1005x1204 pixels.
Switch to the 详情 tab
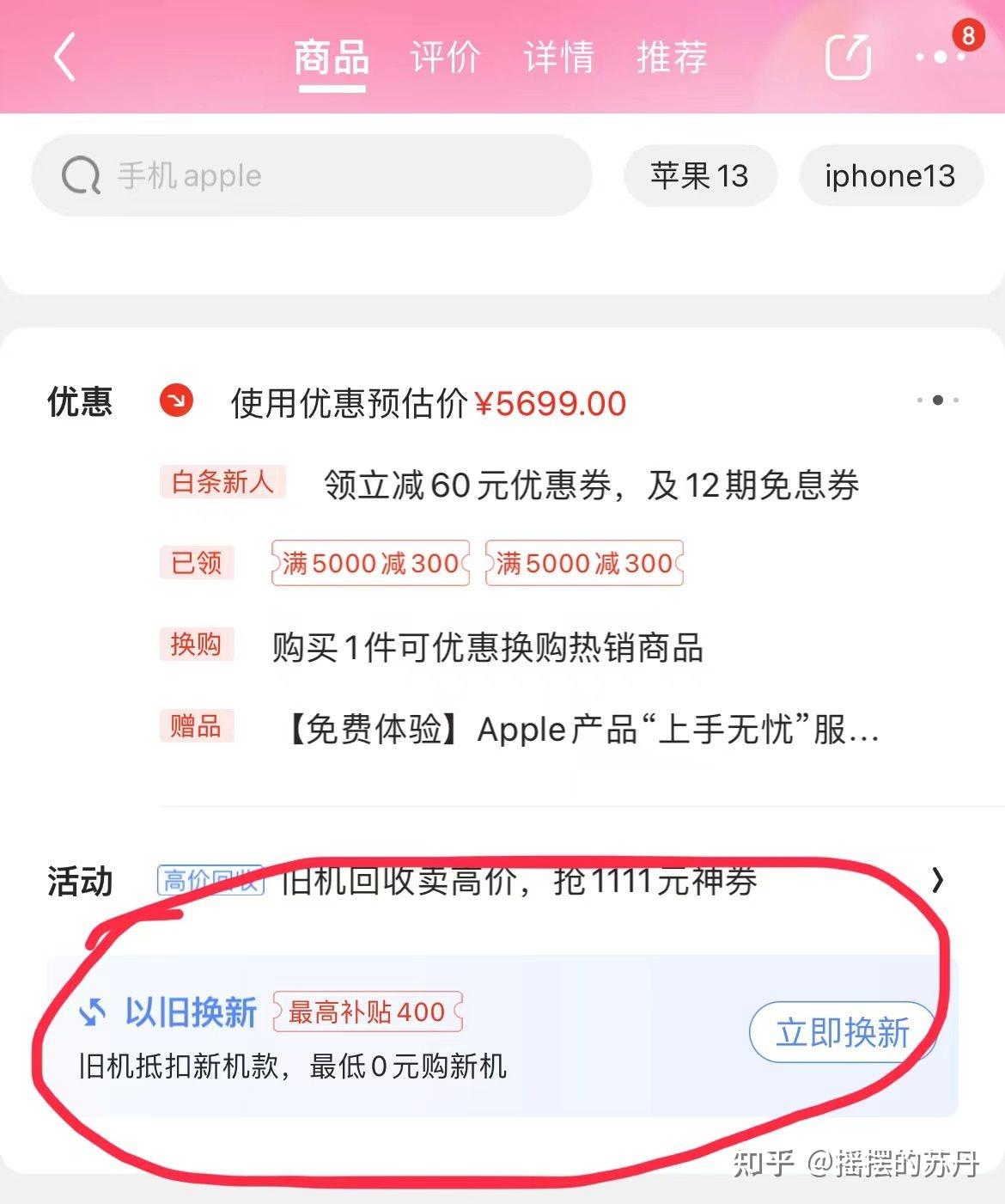(558, 58)
